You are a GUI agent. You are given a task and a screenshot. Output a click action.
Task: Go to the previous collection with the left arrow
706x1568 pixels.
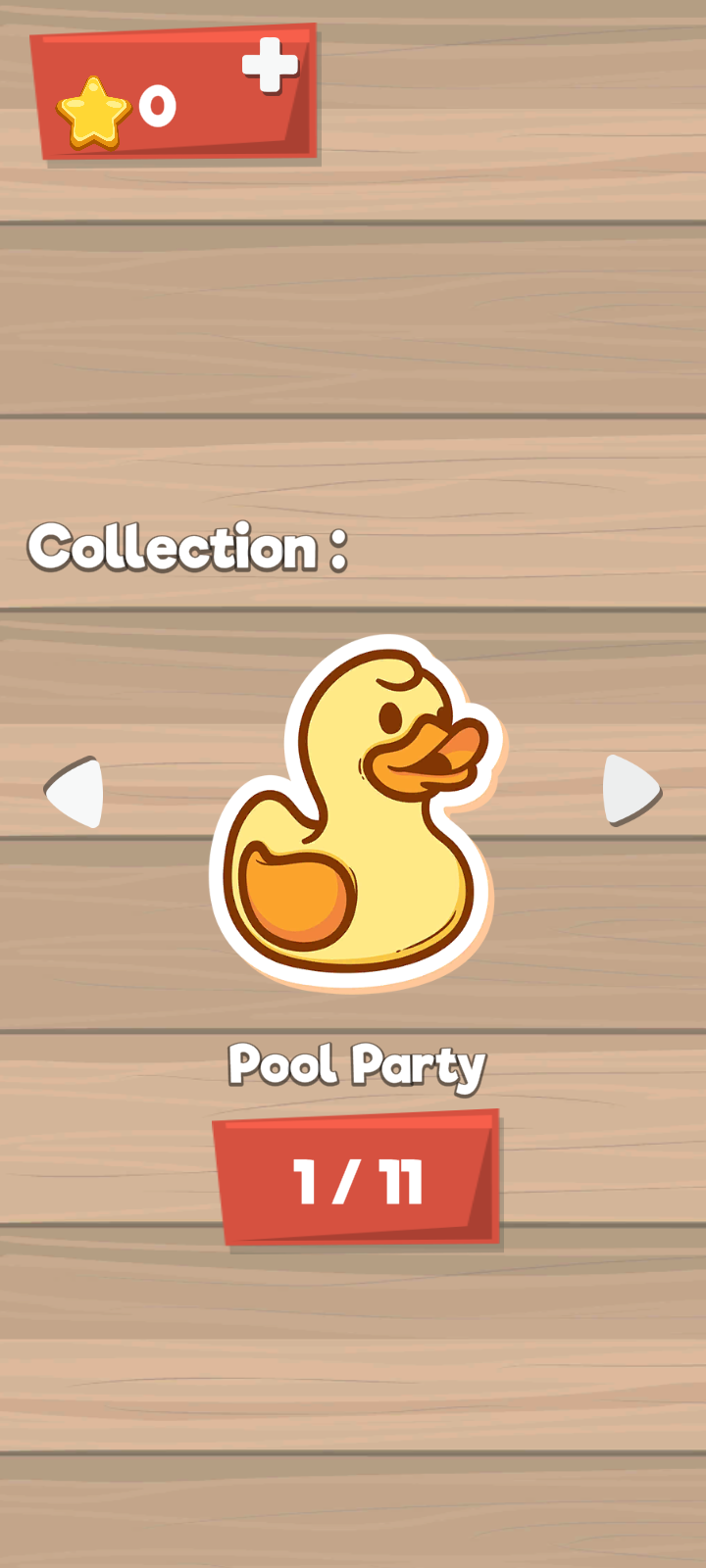pyautogui.click(x=76, y=791)
